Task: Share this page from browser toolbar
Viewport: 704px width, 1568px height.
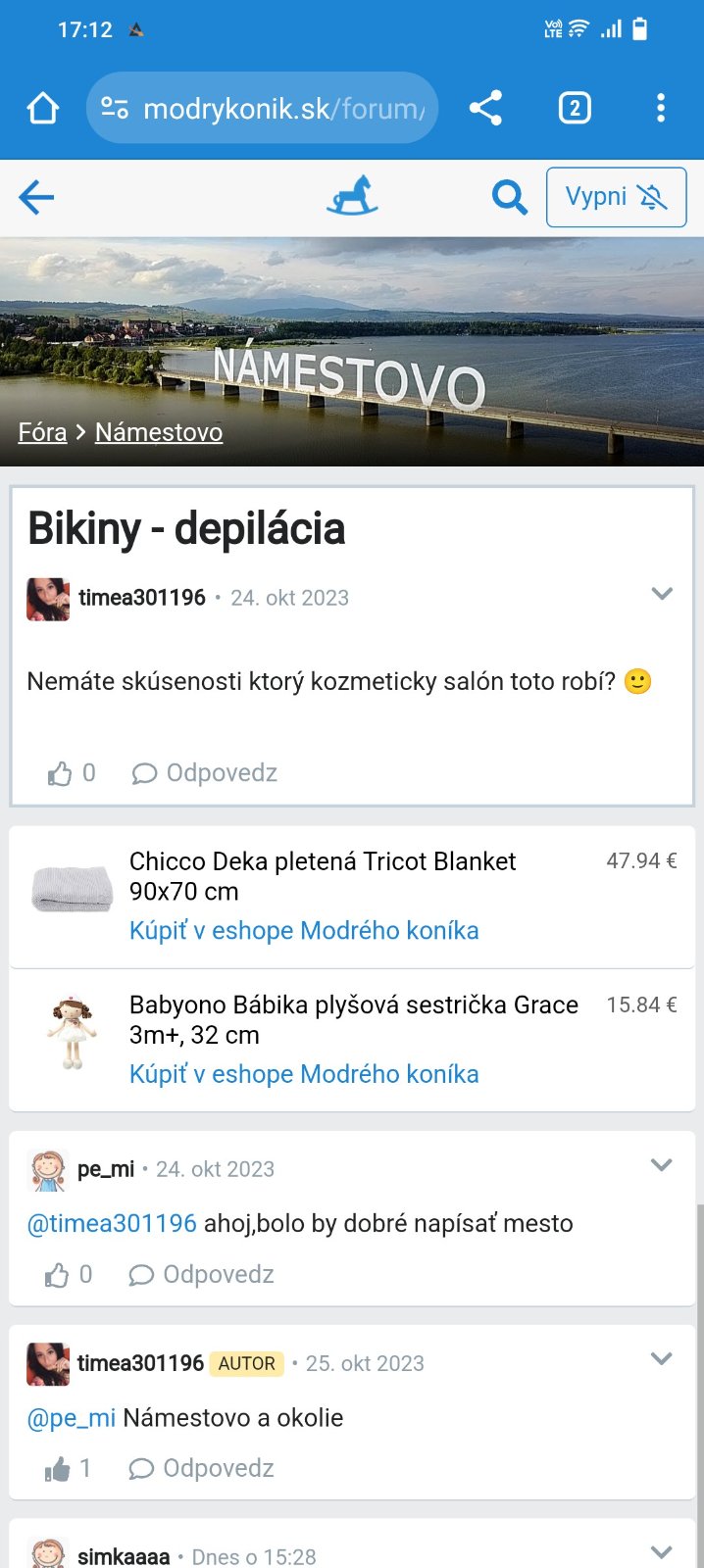Action: point(485,108)
